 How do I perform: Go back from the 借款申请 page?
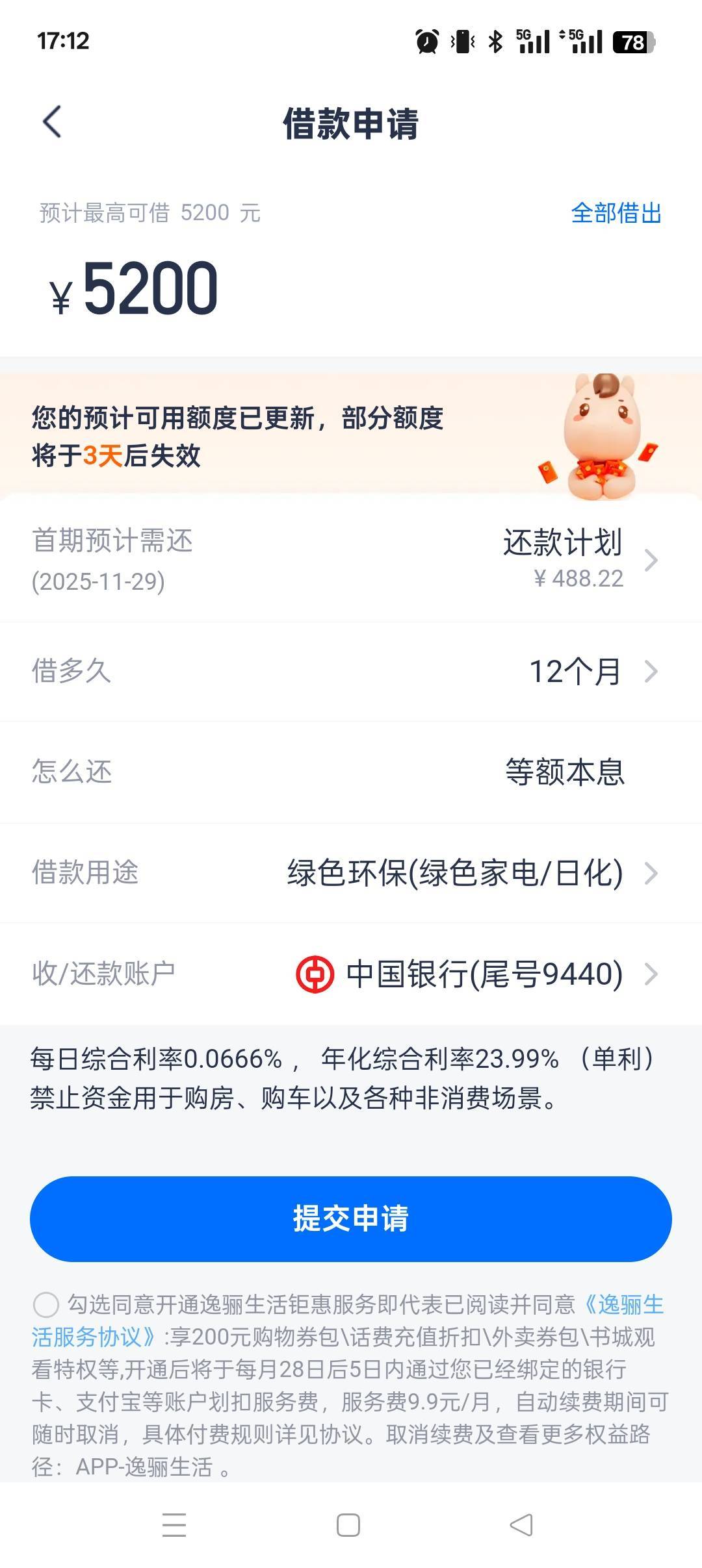[x=52, y=122]
